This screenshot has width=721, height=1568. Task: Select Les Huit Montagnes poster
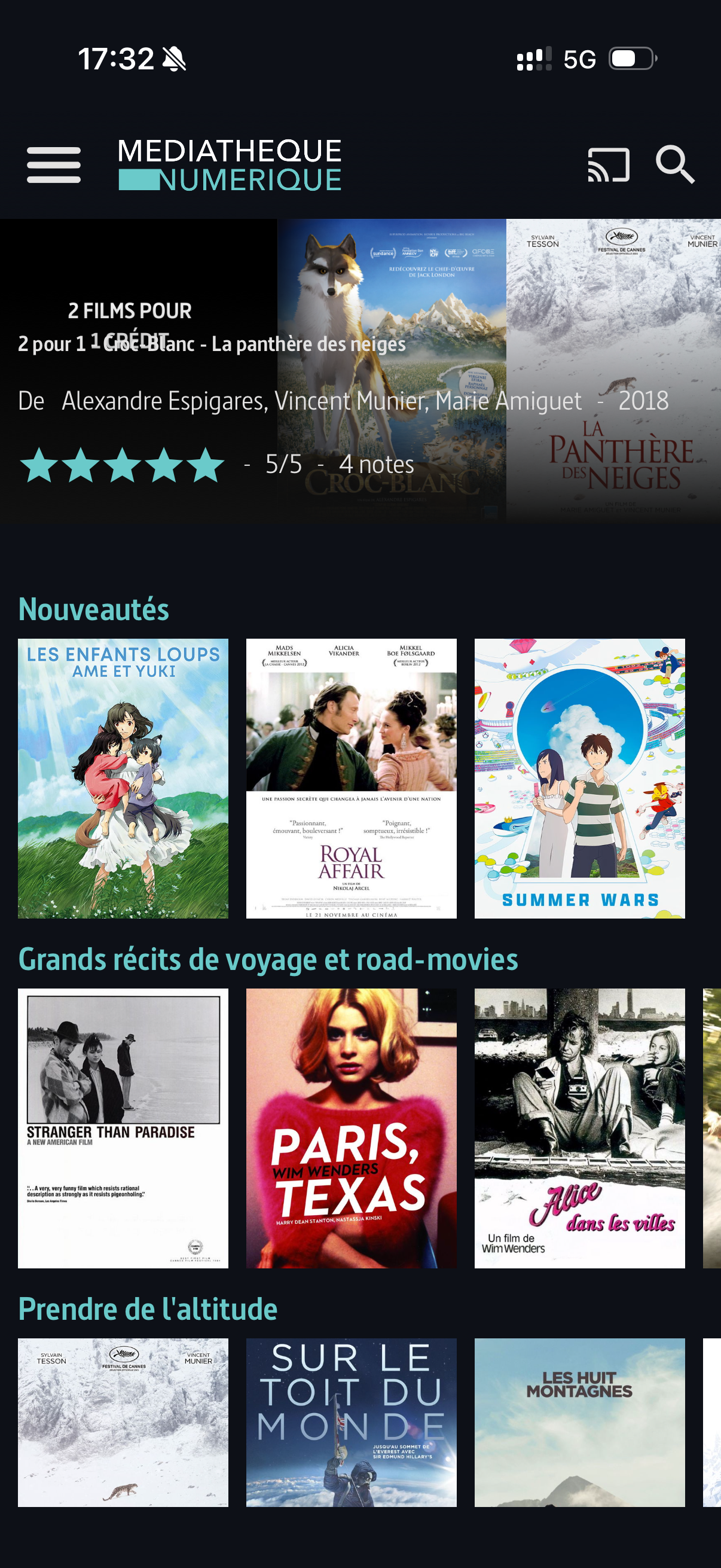tap(579, 1422)
